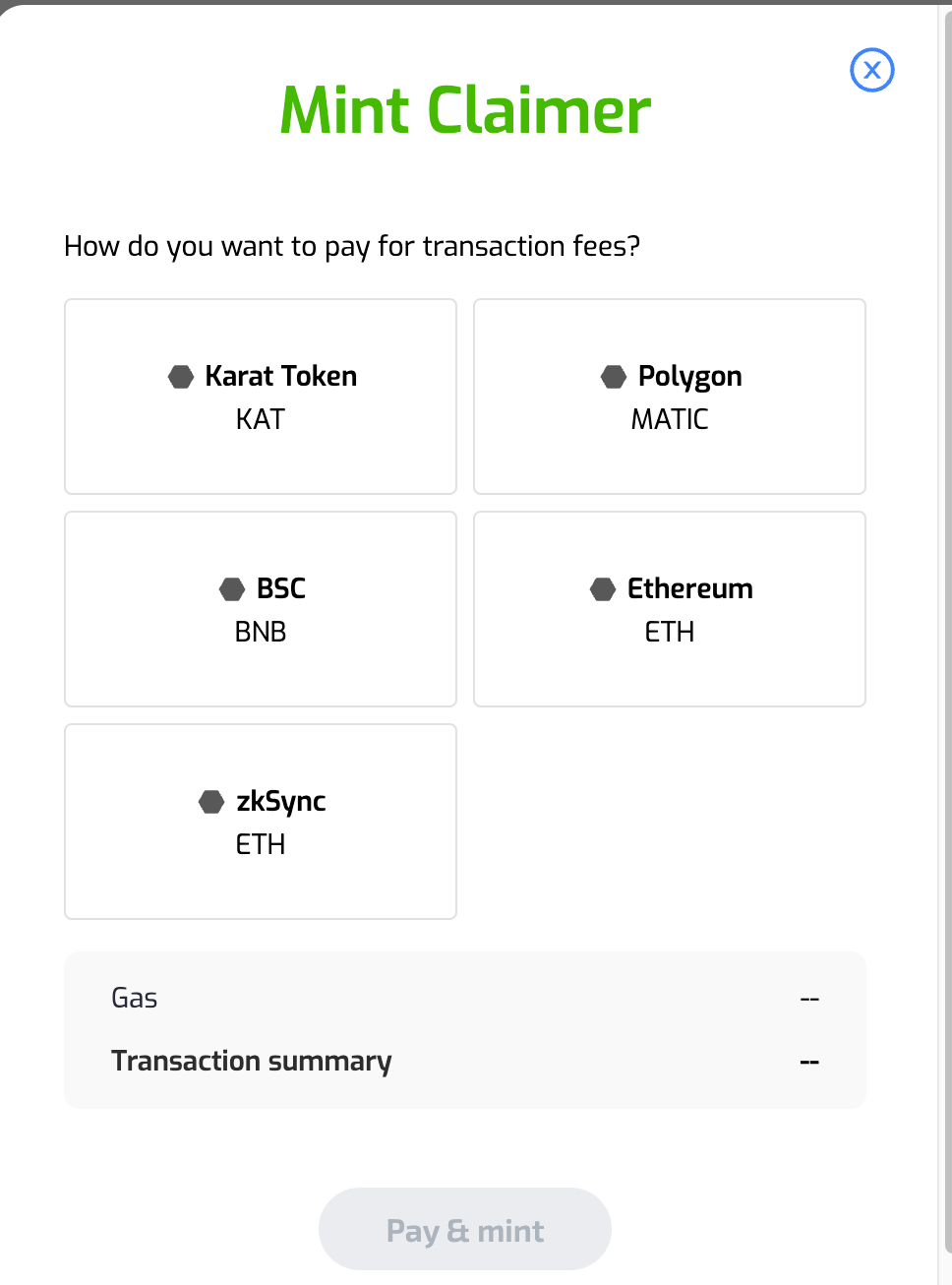This screenshot has width=952, height=1285.
Task: Click the circled X icon
Action: click(x=872, y=70)
